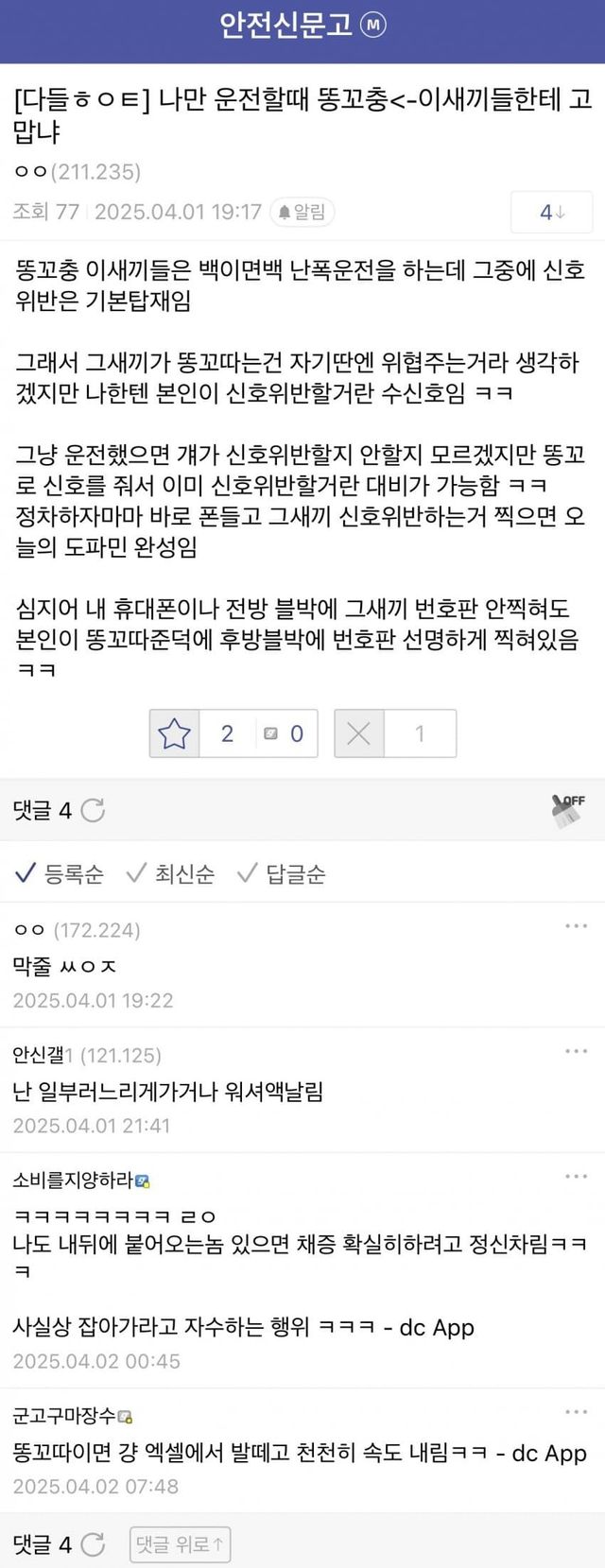Open options for the 안신갤1 comment

[x=576, y=1051]
